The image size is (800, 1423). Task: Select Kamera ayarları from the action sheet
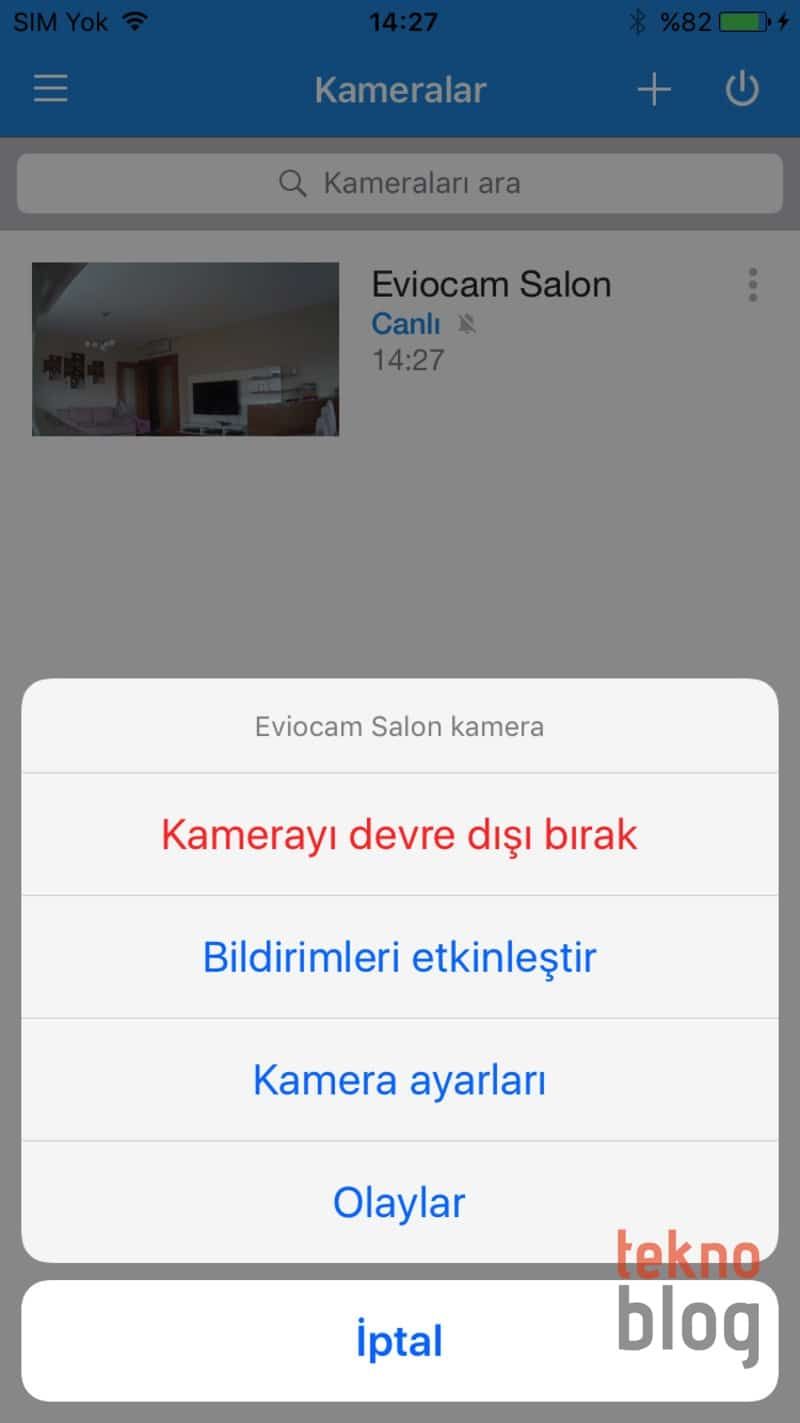pos(399,1080)
